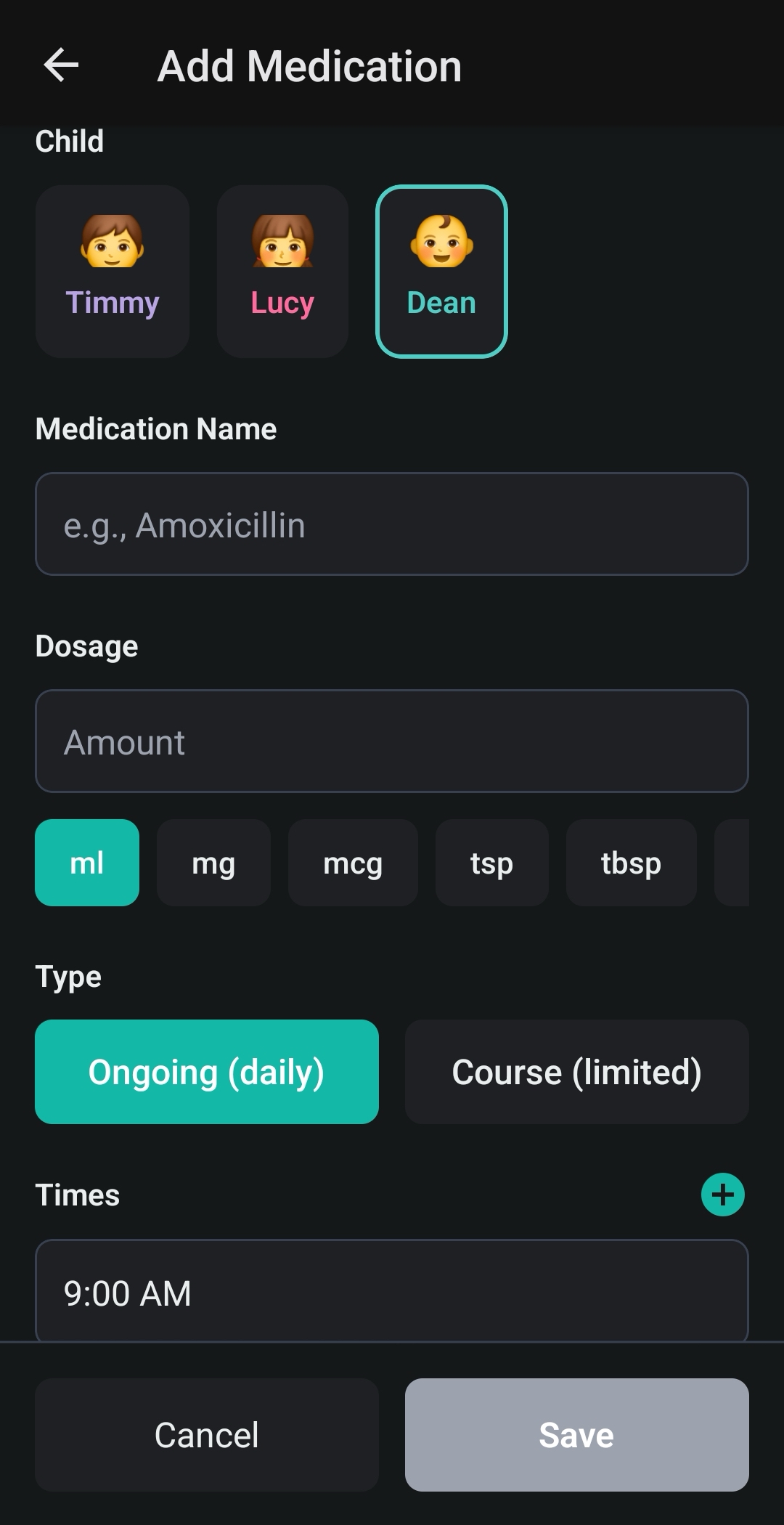The width and height of the screenshot is (784, 1525).
Task: Navigate back with the arrow icon
Action: tap(61, 65)
